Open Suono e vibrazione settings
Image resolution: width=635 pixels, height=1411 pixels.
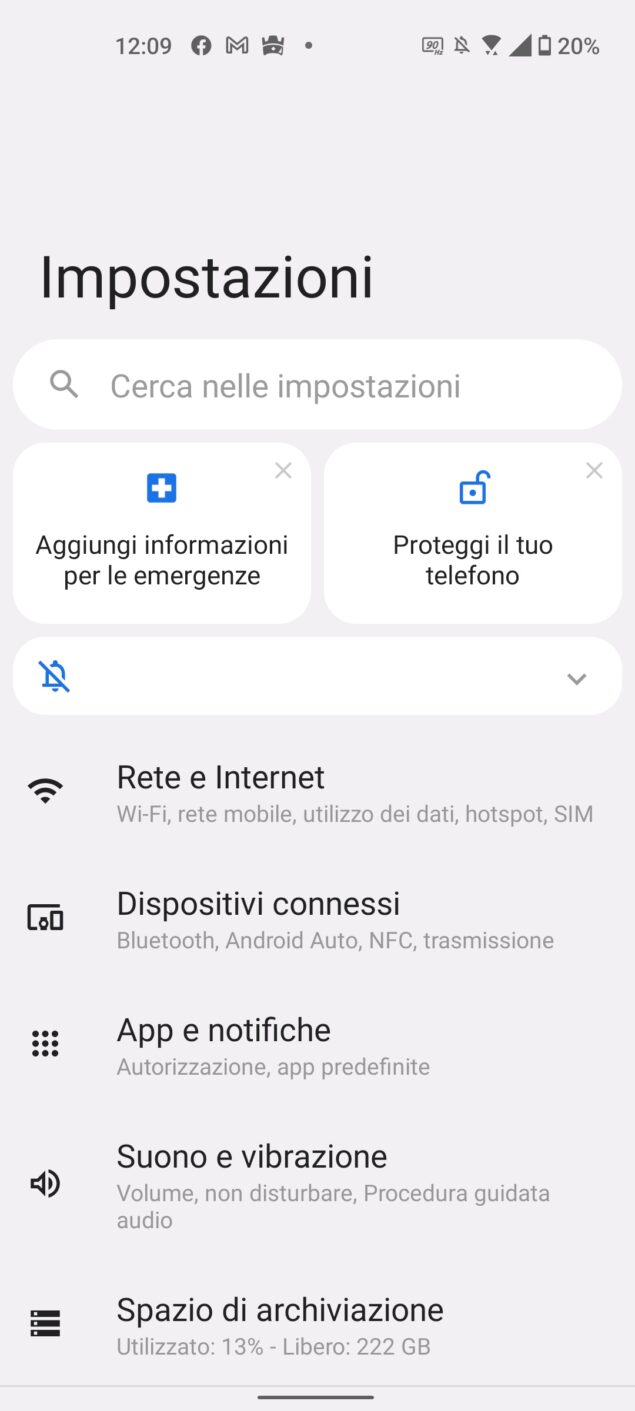coord(317,1185)
